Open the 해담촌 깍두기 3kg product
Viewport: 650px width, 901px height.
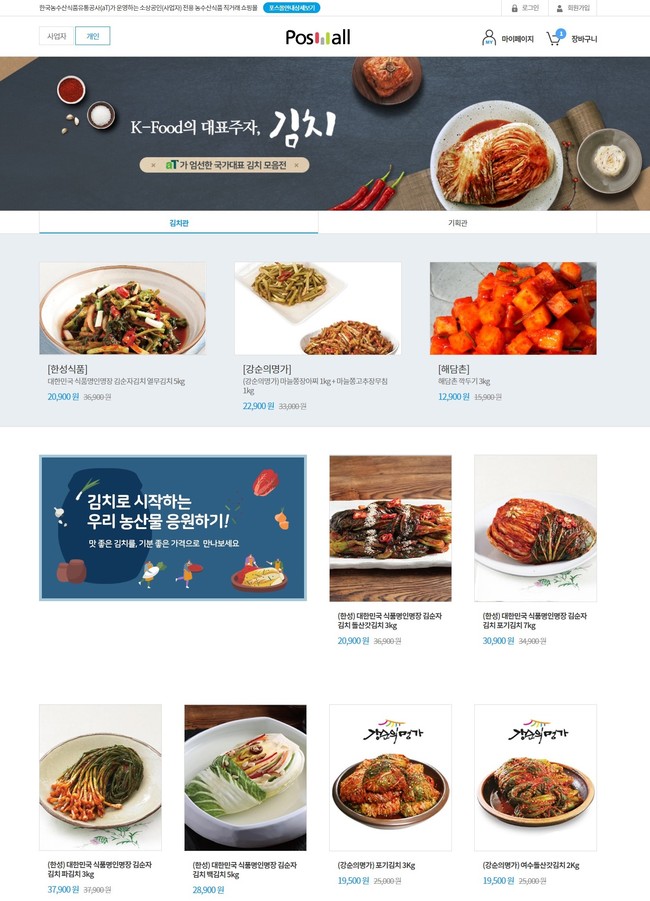tap(513, 309)
